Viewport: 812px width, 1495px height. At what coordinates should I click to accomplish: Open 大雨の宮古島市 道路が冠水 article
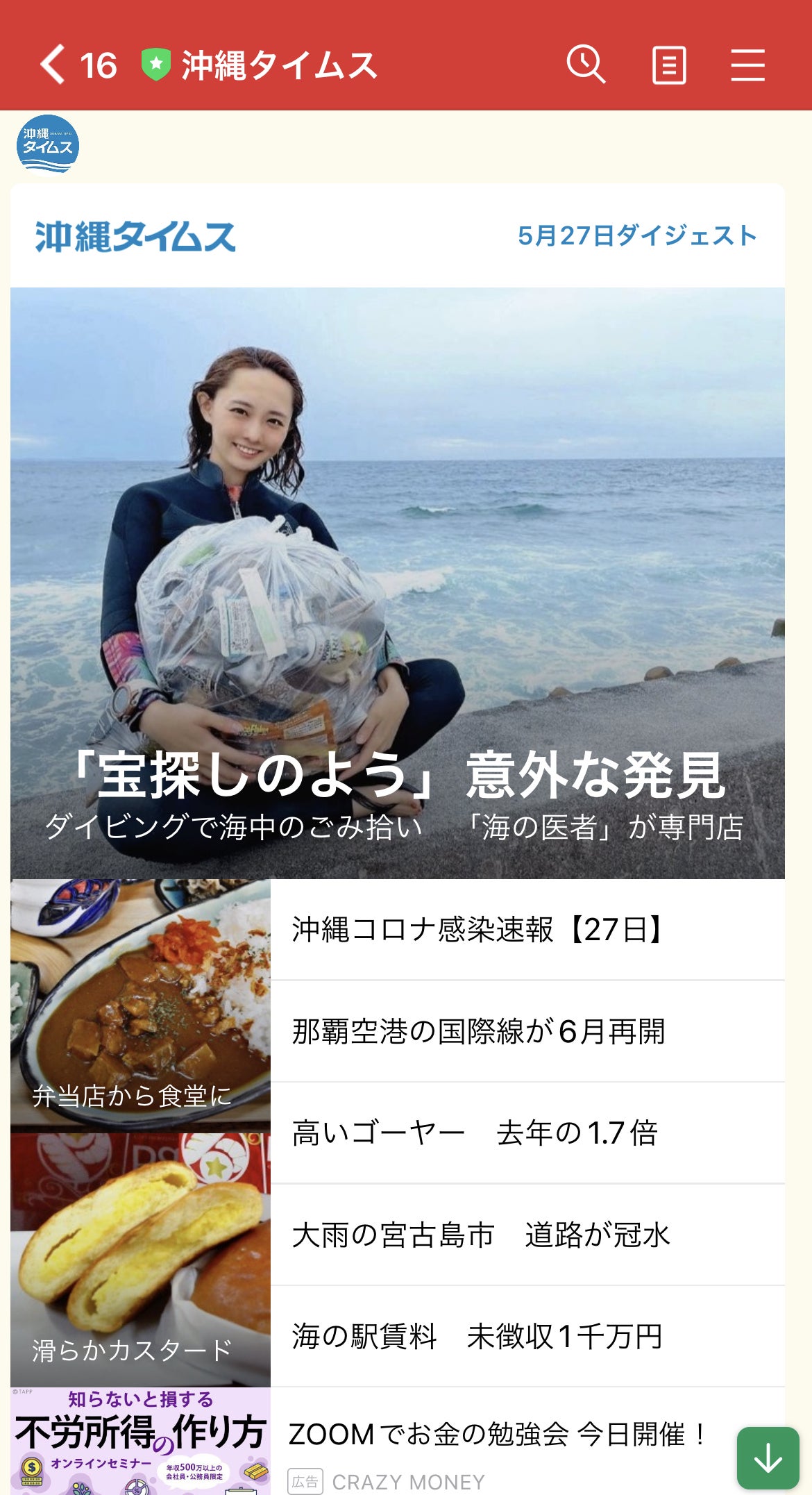pos(527,1235)
